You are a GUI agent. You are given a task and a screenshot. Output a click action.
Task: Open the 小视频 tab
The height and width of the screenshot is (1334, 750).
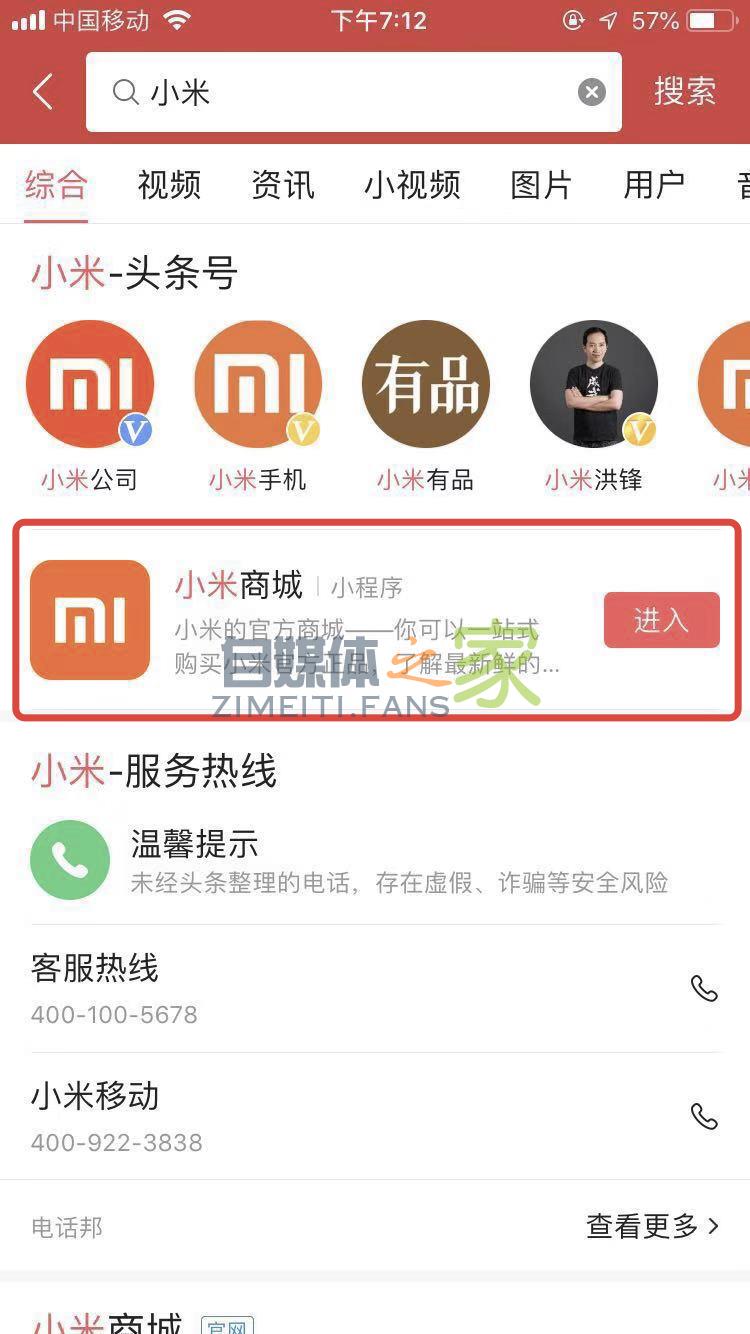tap(412, 185)
